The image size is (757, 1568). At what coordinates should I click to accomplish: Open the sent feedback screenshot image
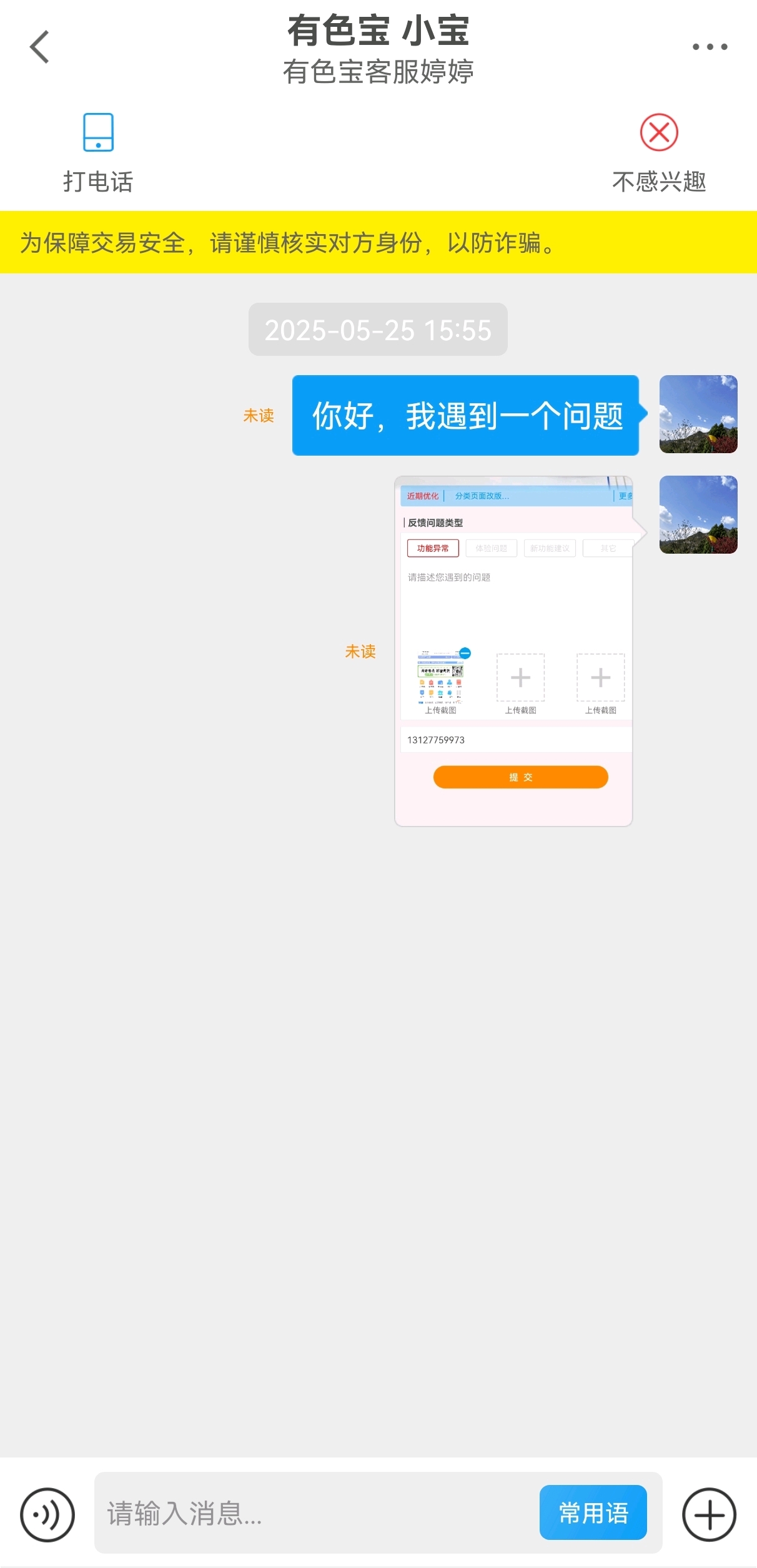(513, 651)
